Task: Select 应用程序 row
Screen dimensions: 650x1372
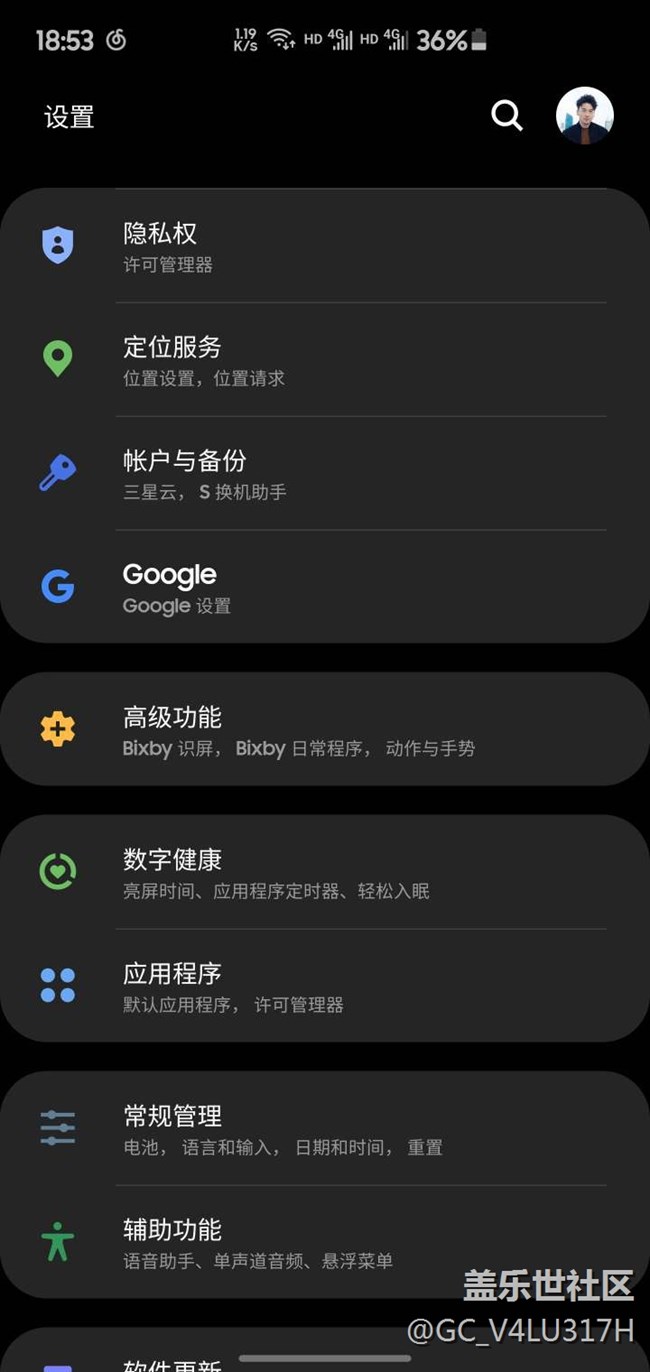Action: coord(325,986)
